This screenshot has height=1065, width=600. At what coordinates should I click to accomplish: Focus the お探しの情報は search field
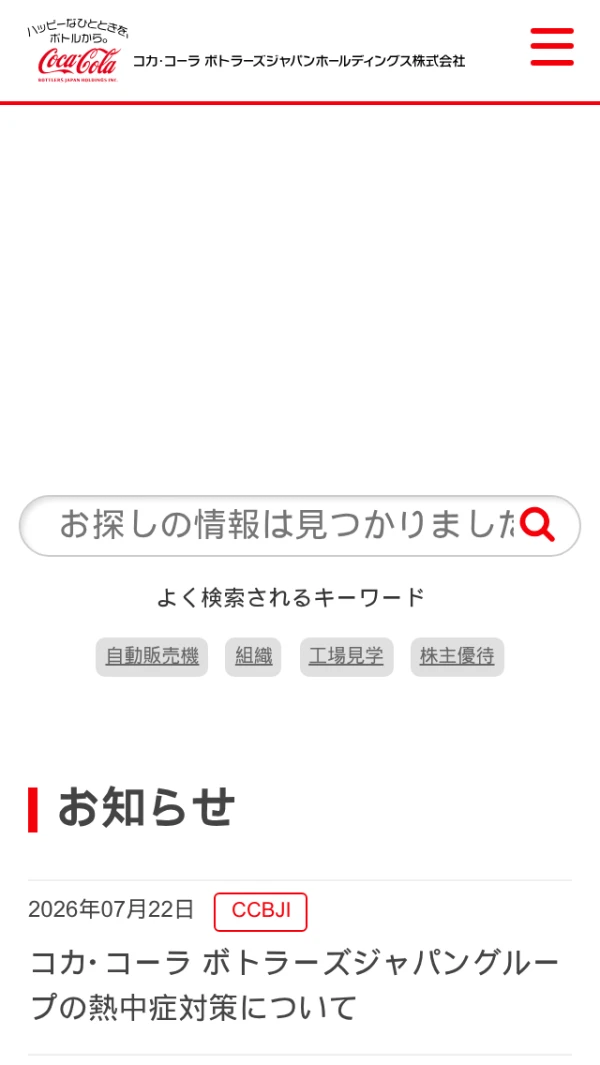tap(287, 526)
